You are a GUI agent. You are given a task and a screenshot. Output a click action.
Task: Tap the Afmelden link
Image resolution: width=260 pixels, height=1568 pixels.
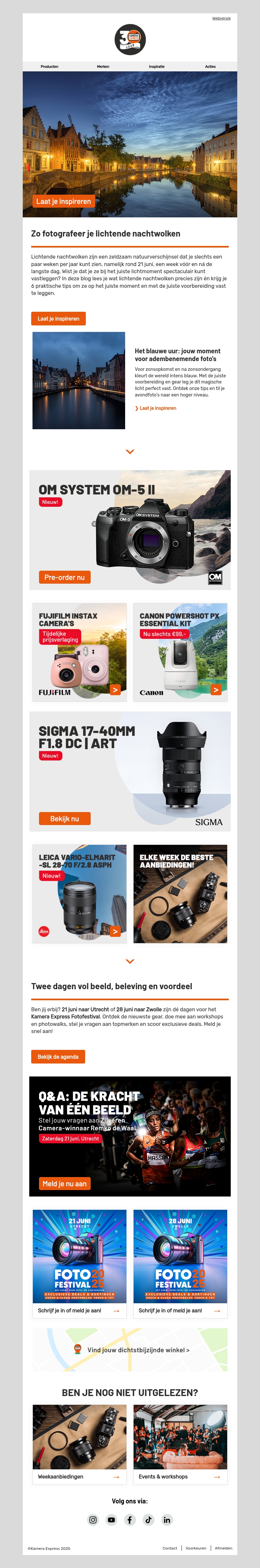pyautogui.click(x=223, y=1548)
